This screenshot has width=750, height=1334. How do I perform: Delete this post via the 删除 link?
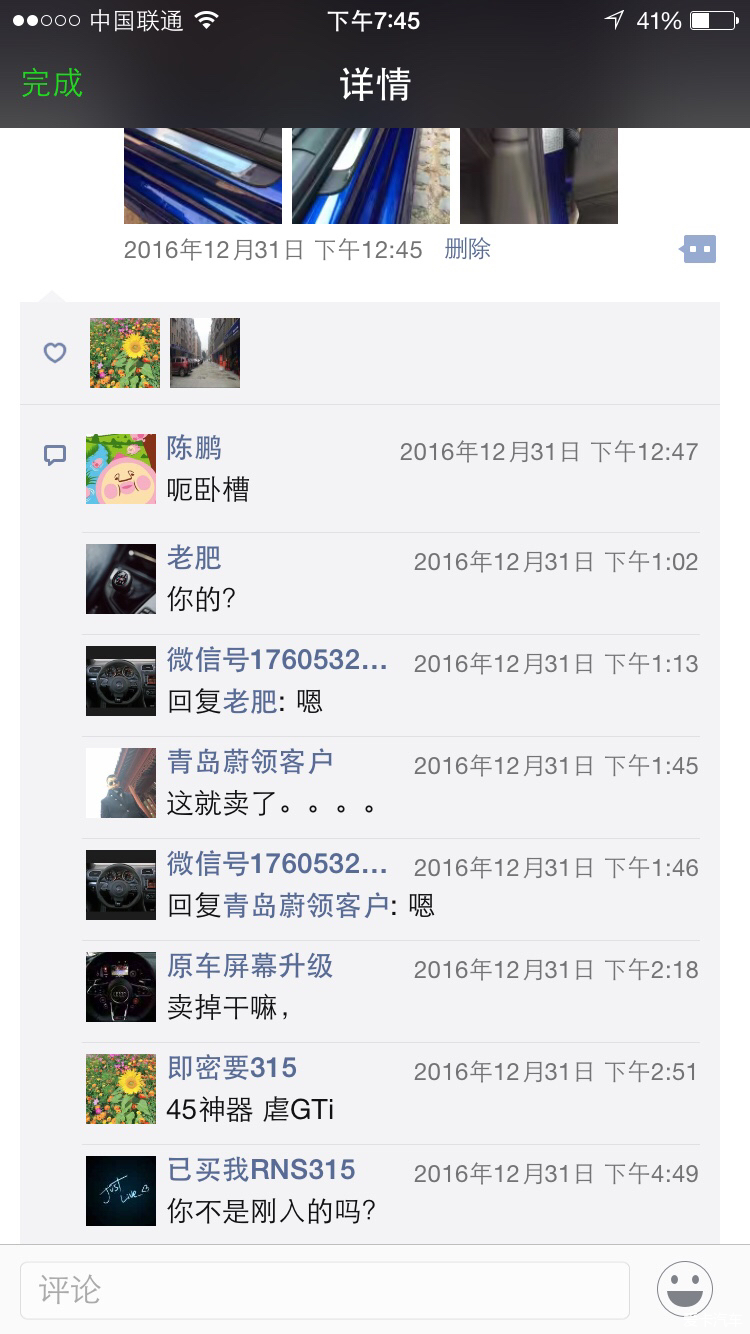(467, 249)
